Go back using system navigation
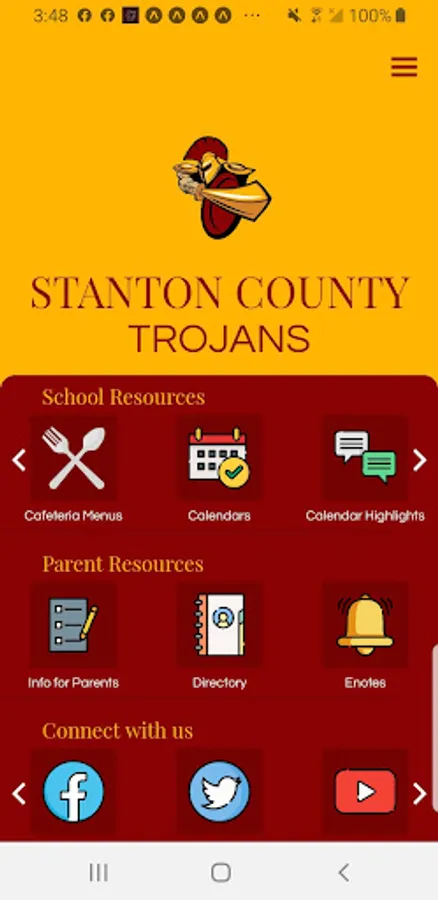 343,872
